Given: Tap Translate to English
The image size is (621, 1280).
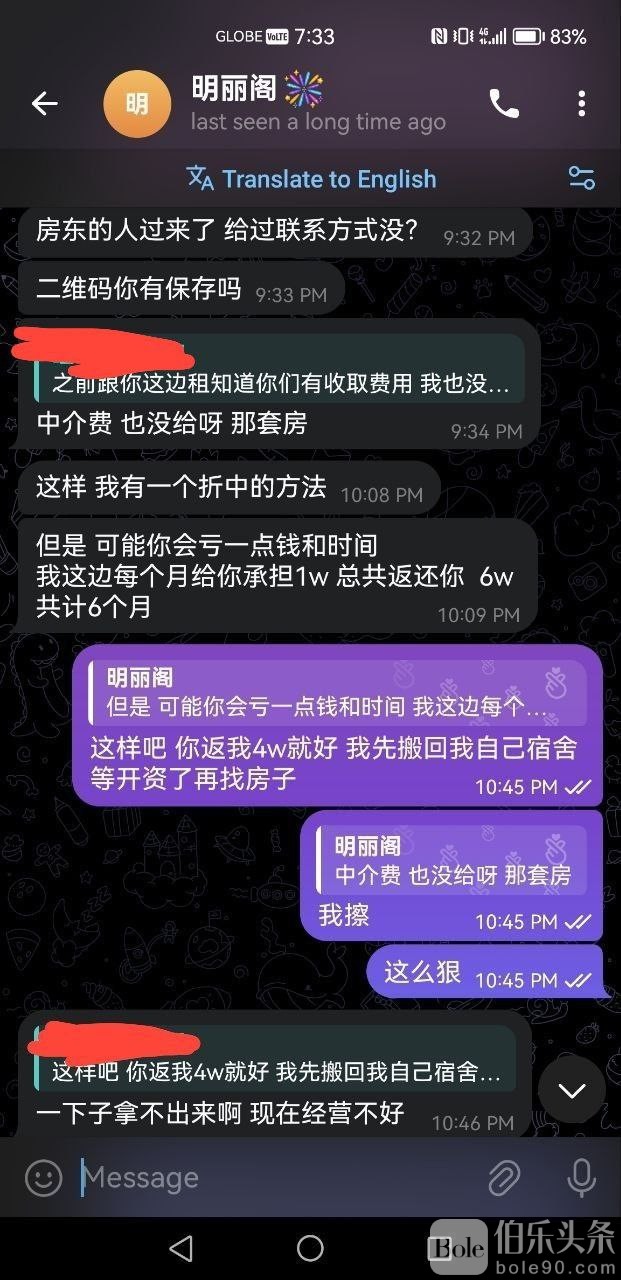Looking at the screenshot, I should click(x=312, y=179).
